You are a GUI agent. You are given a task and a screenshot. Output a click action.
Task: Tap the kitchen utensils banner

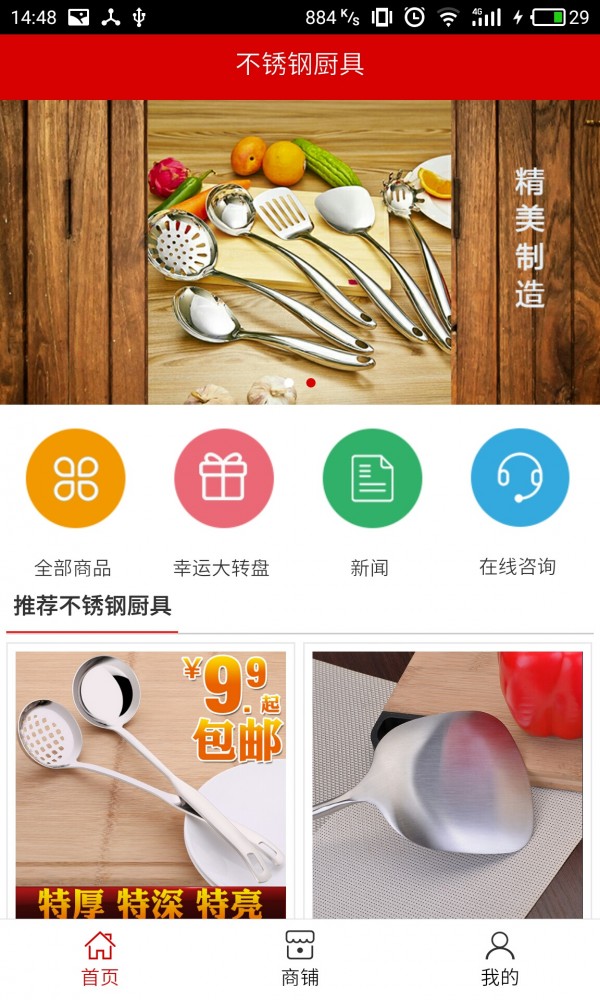pos(300,252)
